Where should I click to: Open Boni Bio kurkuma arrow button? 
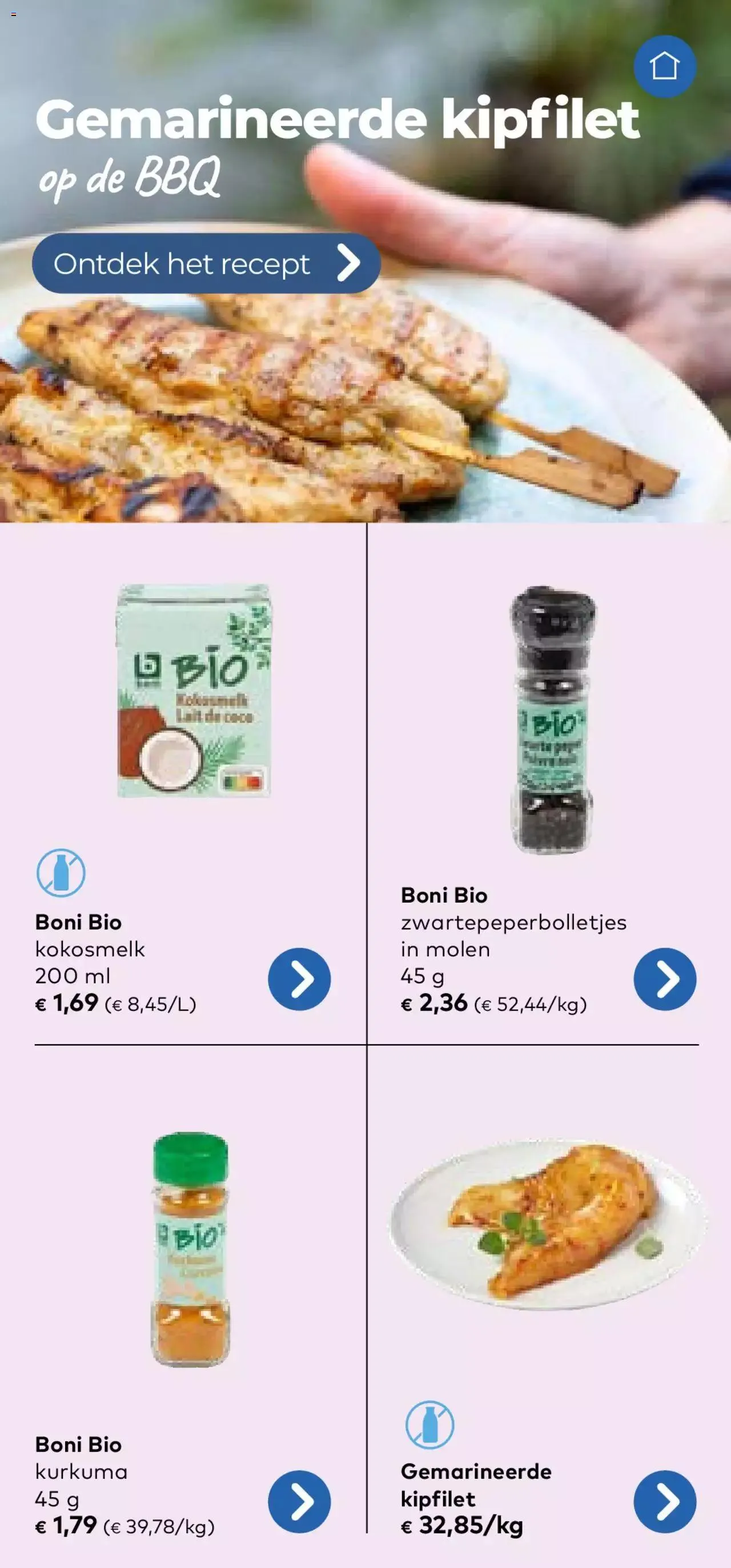pyautogui.click(x=299, y=1502)
